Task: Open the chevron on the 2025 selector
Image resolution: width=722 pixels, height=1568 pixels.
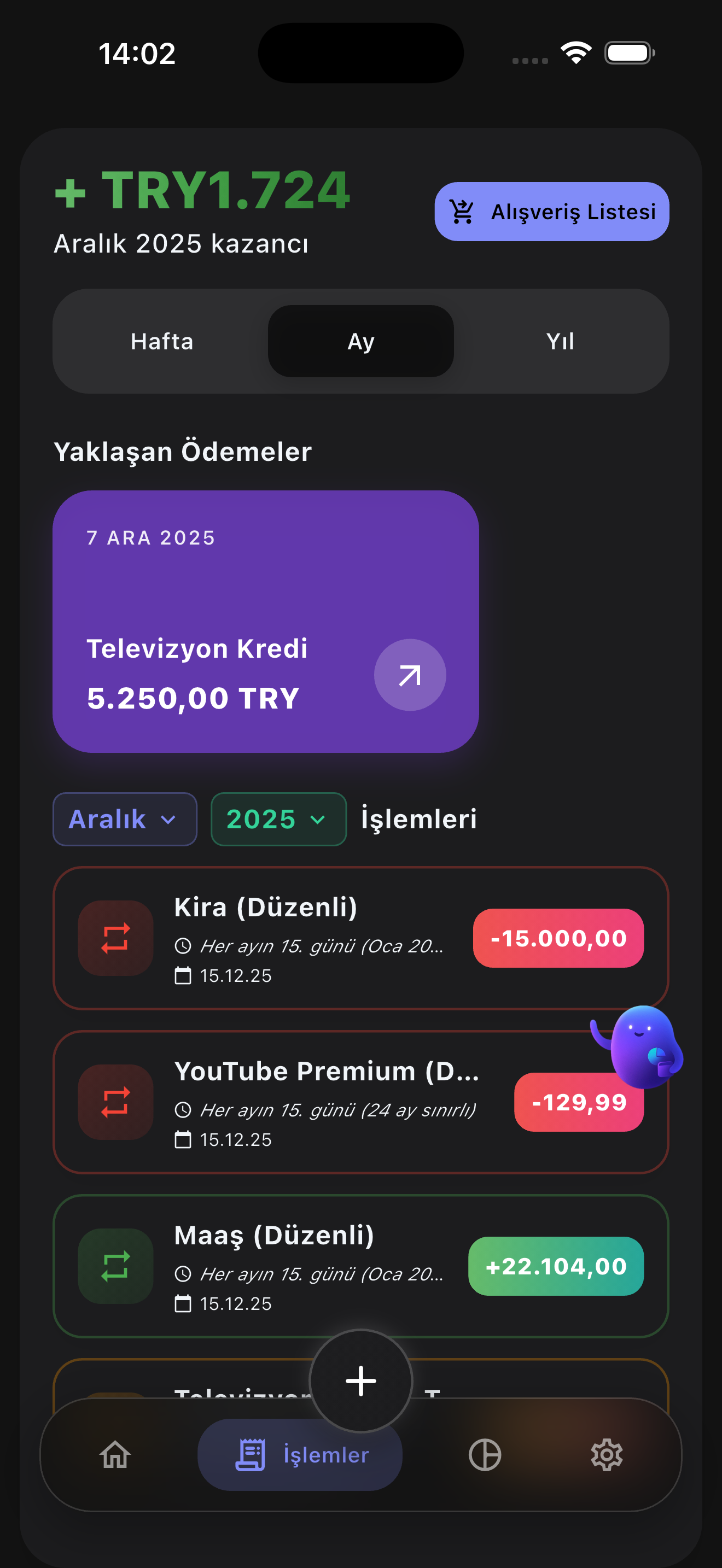Action: click(317, 821)
